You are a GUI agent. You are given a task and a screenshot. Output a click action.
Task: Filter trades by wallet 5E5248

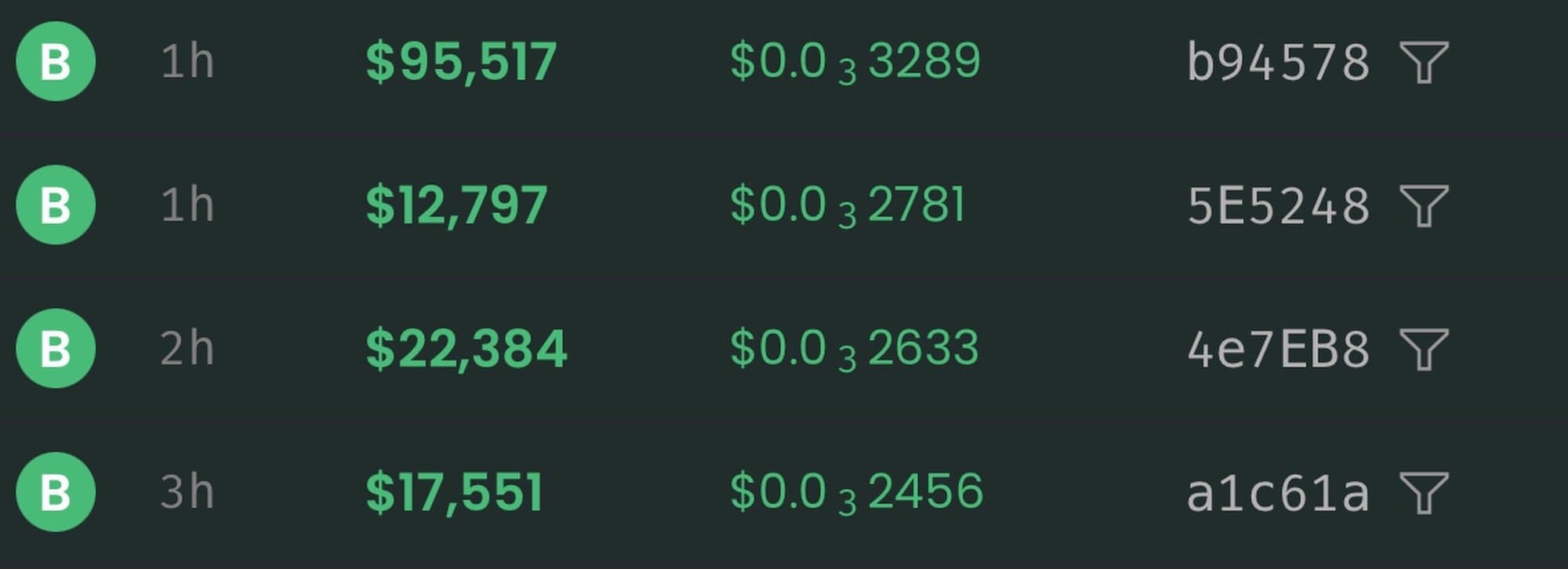[1424, 205]
